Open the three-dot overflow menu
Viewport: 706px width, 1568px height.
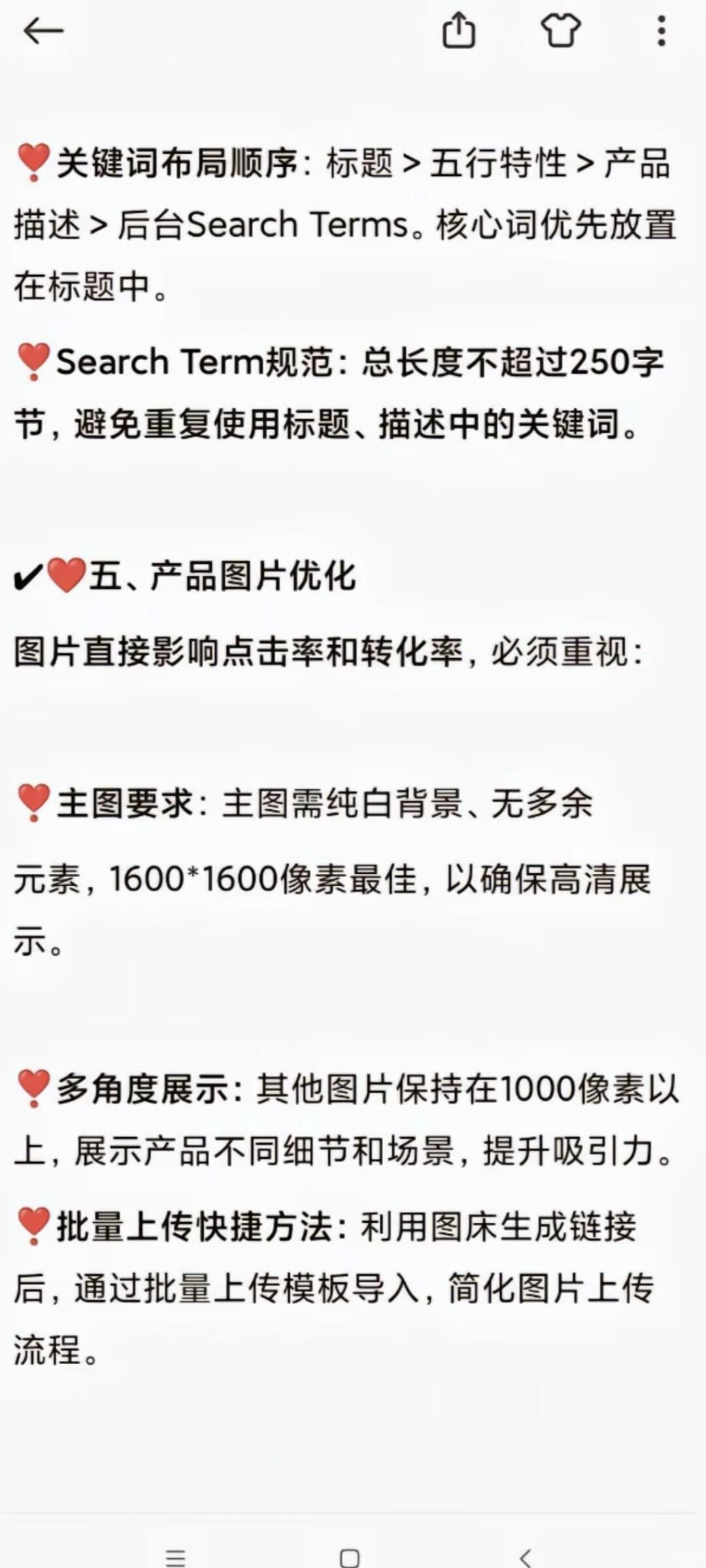click(662, 31)
